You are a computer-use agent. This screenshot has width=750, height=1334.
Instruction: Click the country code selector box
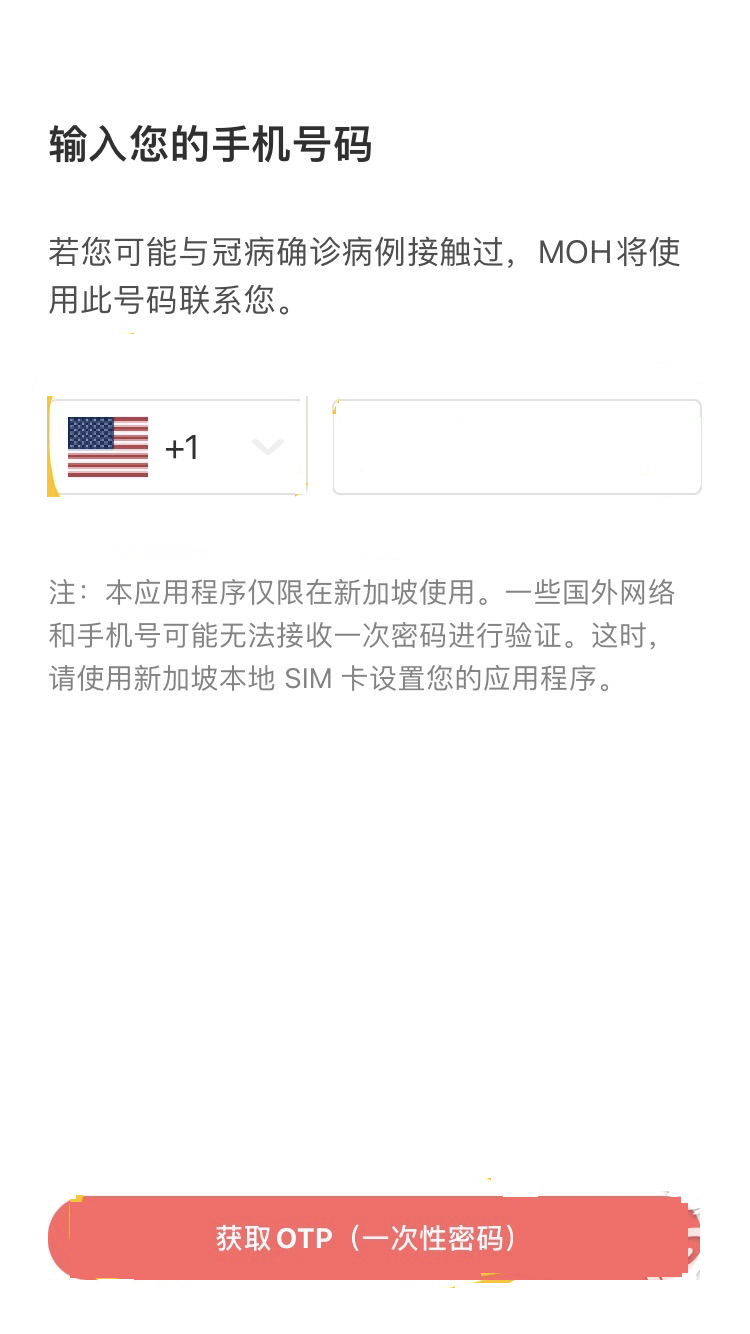[x=176, y=446]
